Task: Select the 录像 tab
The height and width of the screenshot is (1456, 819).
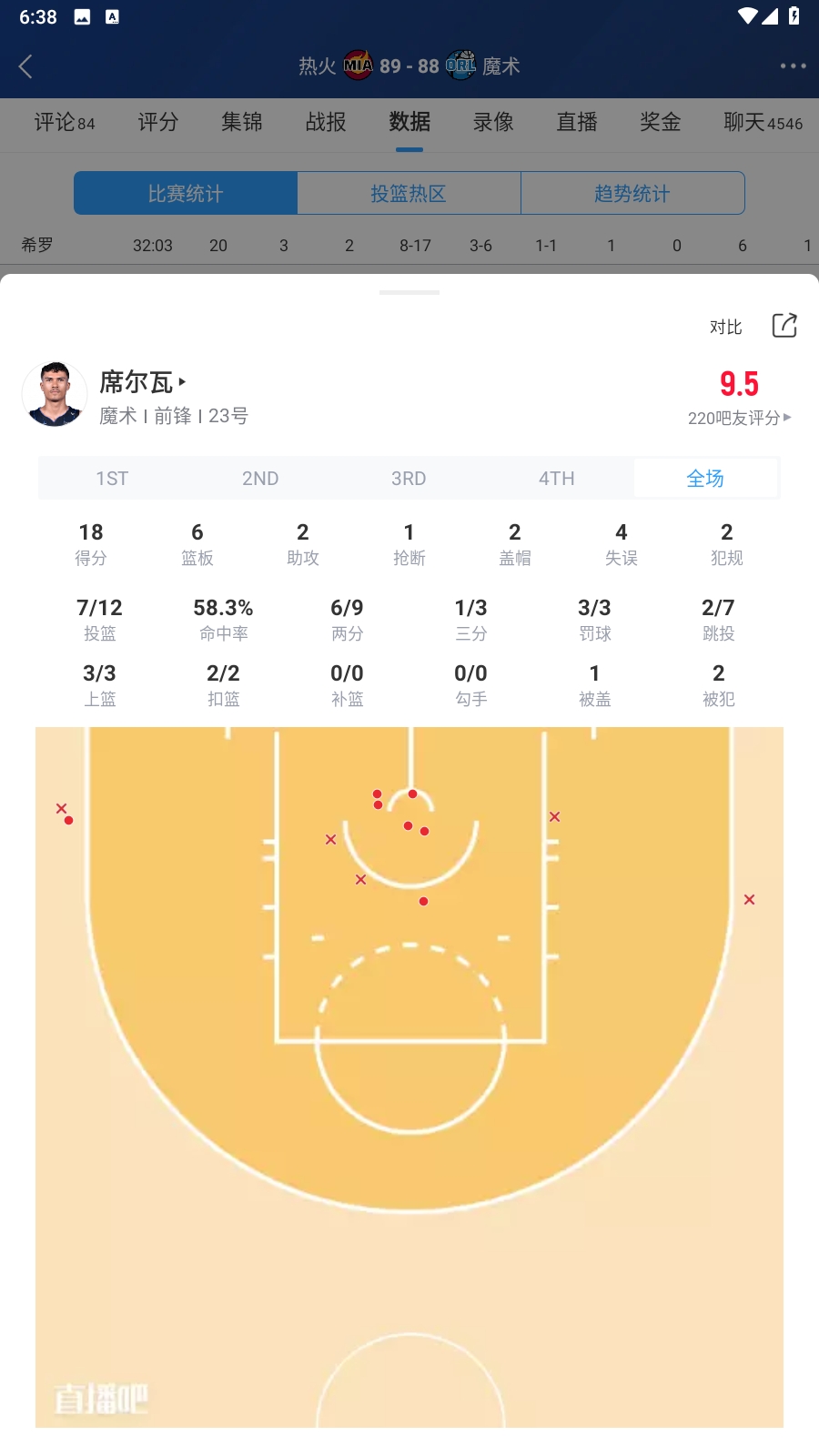Action: [493, 122]
